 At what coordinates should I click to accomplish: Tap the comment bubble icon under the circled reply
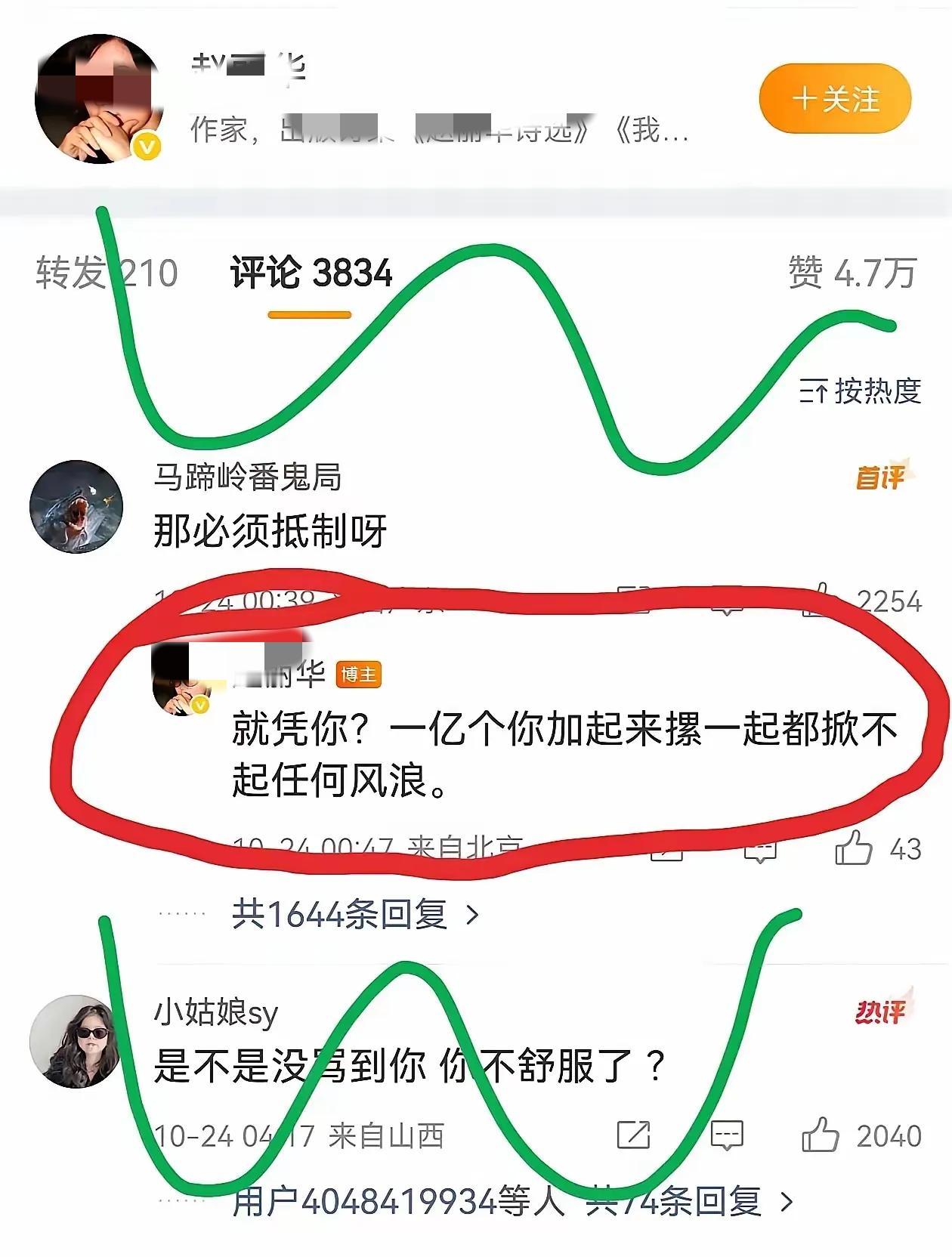pos(762,851)
